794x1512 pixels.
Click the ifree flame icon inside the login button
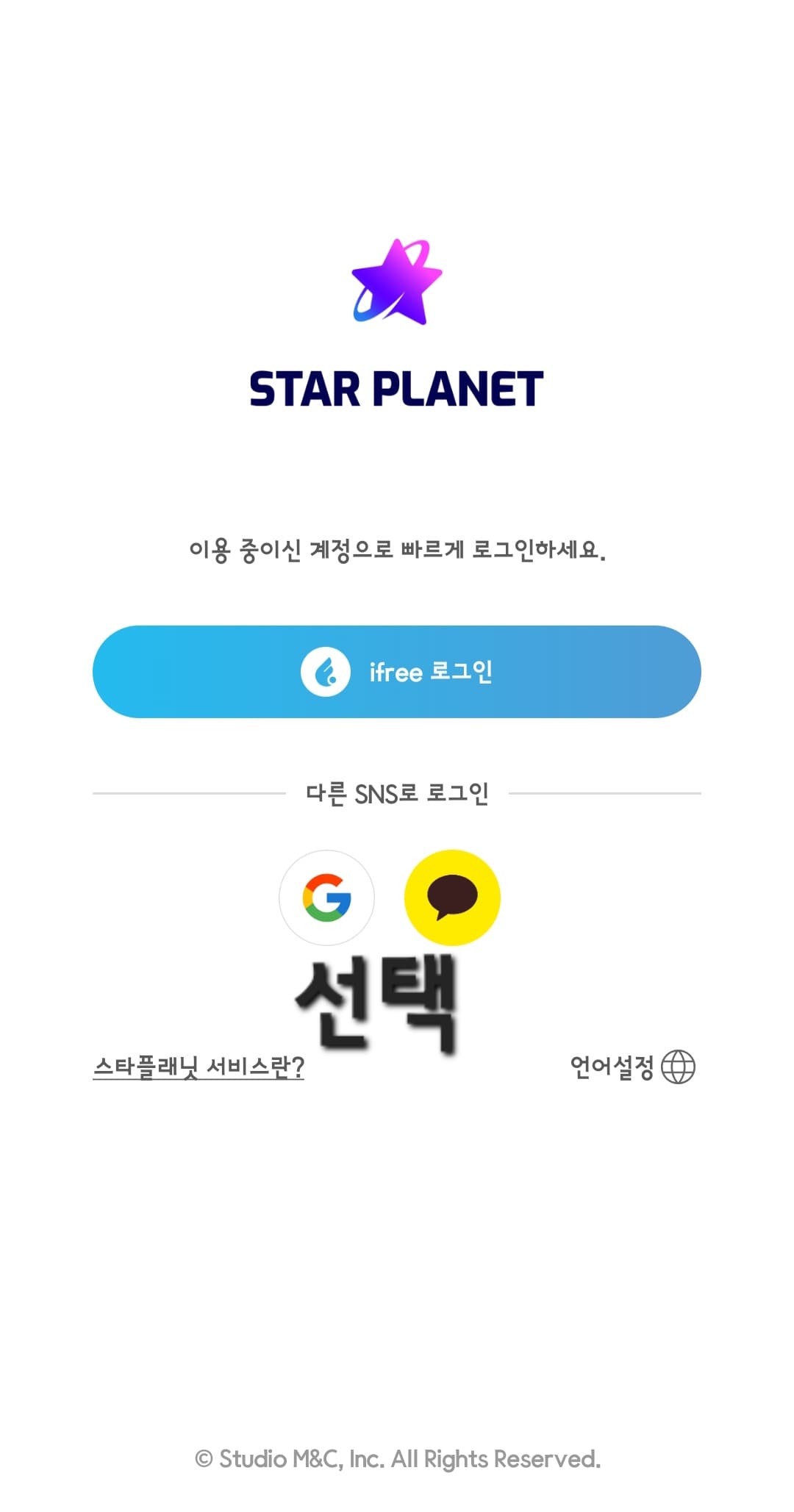tap(329, 671)
